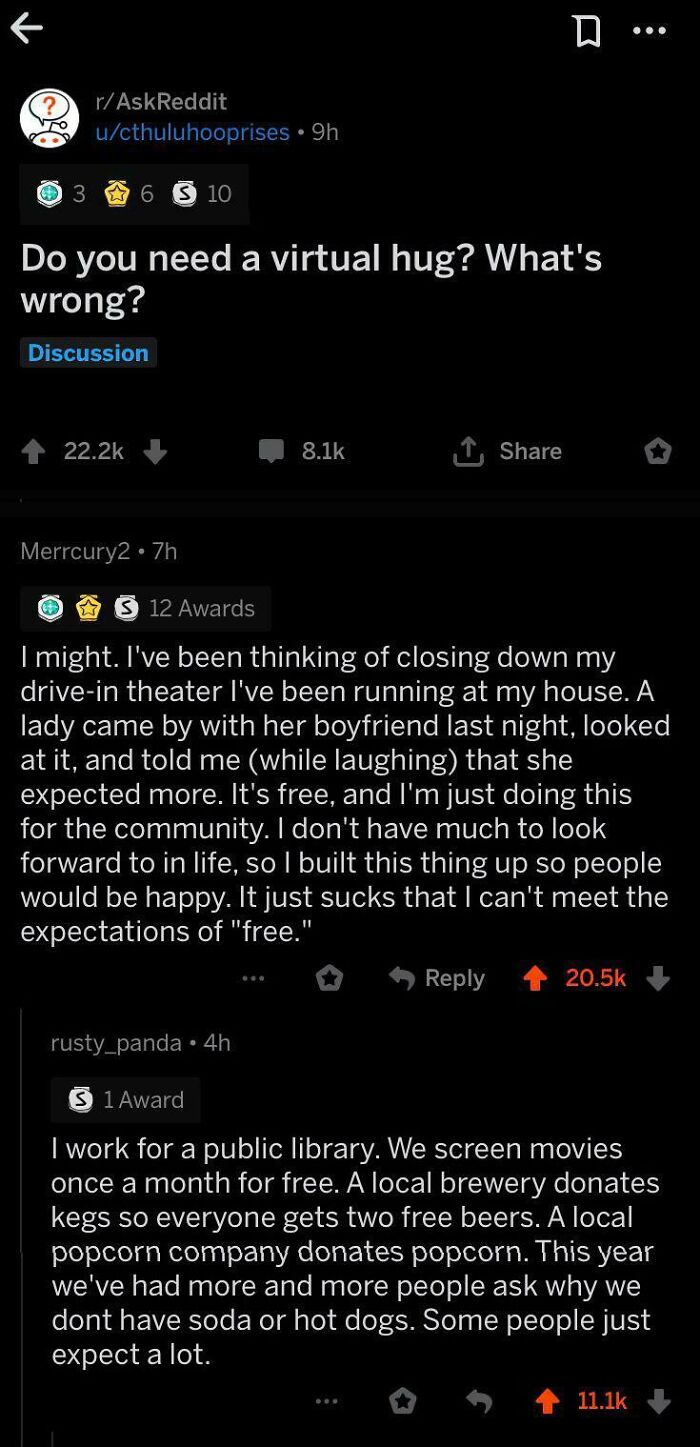
Task: View u/cthuluhooprises profile
Action: click(x=192, y=132)
